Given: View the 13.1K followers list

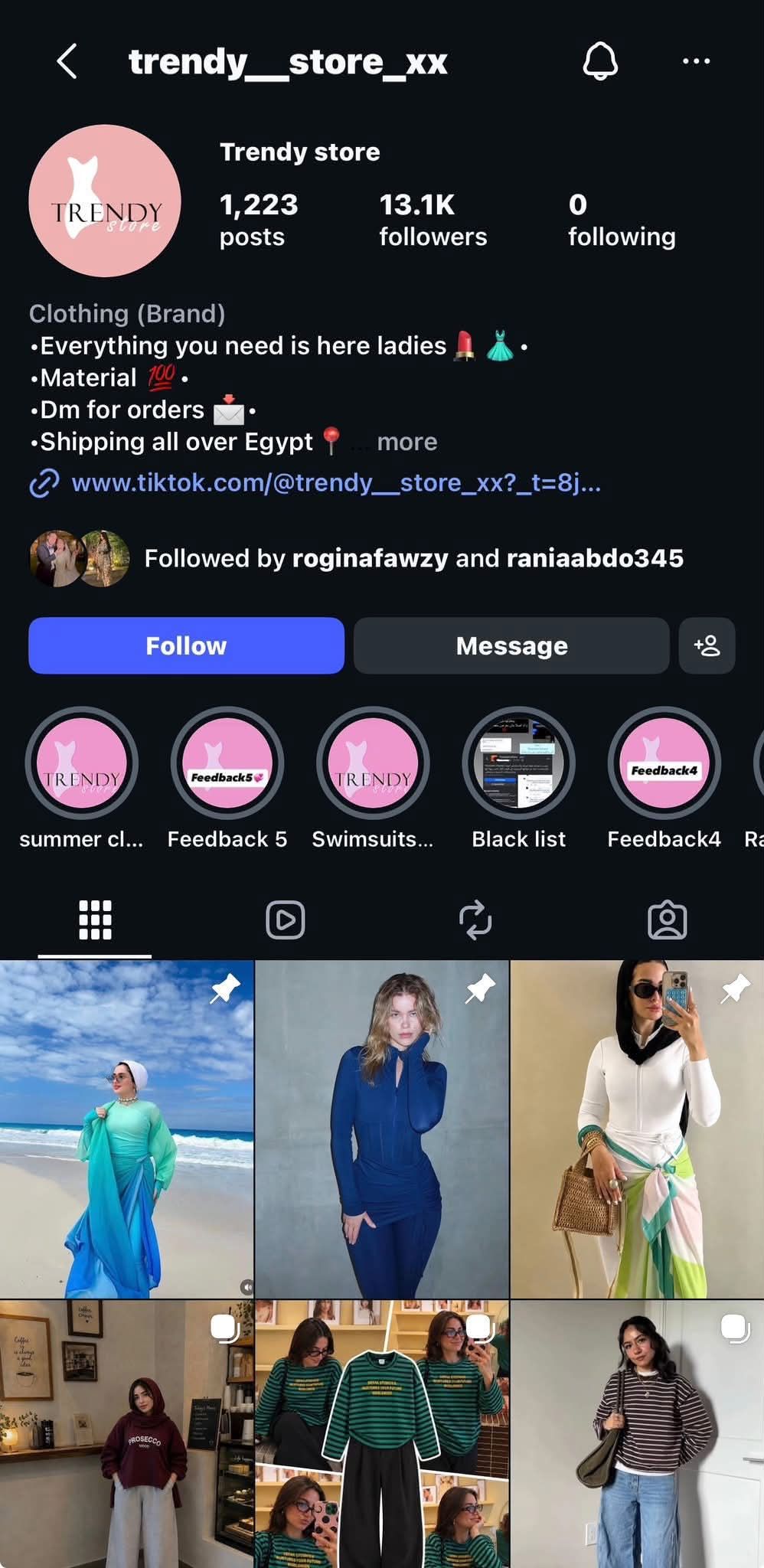Looking at the screenshot, I should pyautogui.click(x=433, y=220).
